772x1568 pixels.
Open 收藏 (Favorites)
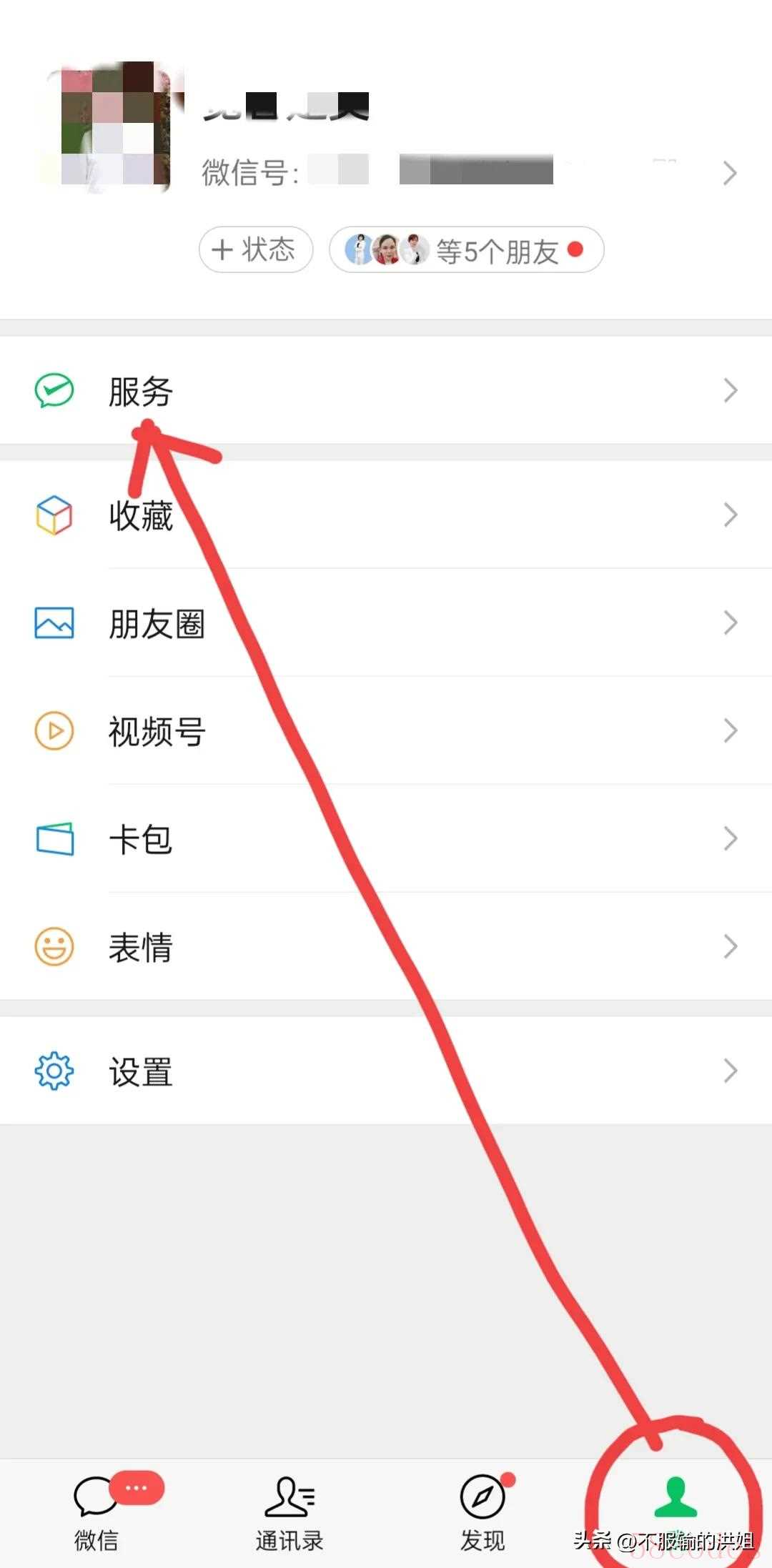pyautogui.click(x=386, y=515)
